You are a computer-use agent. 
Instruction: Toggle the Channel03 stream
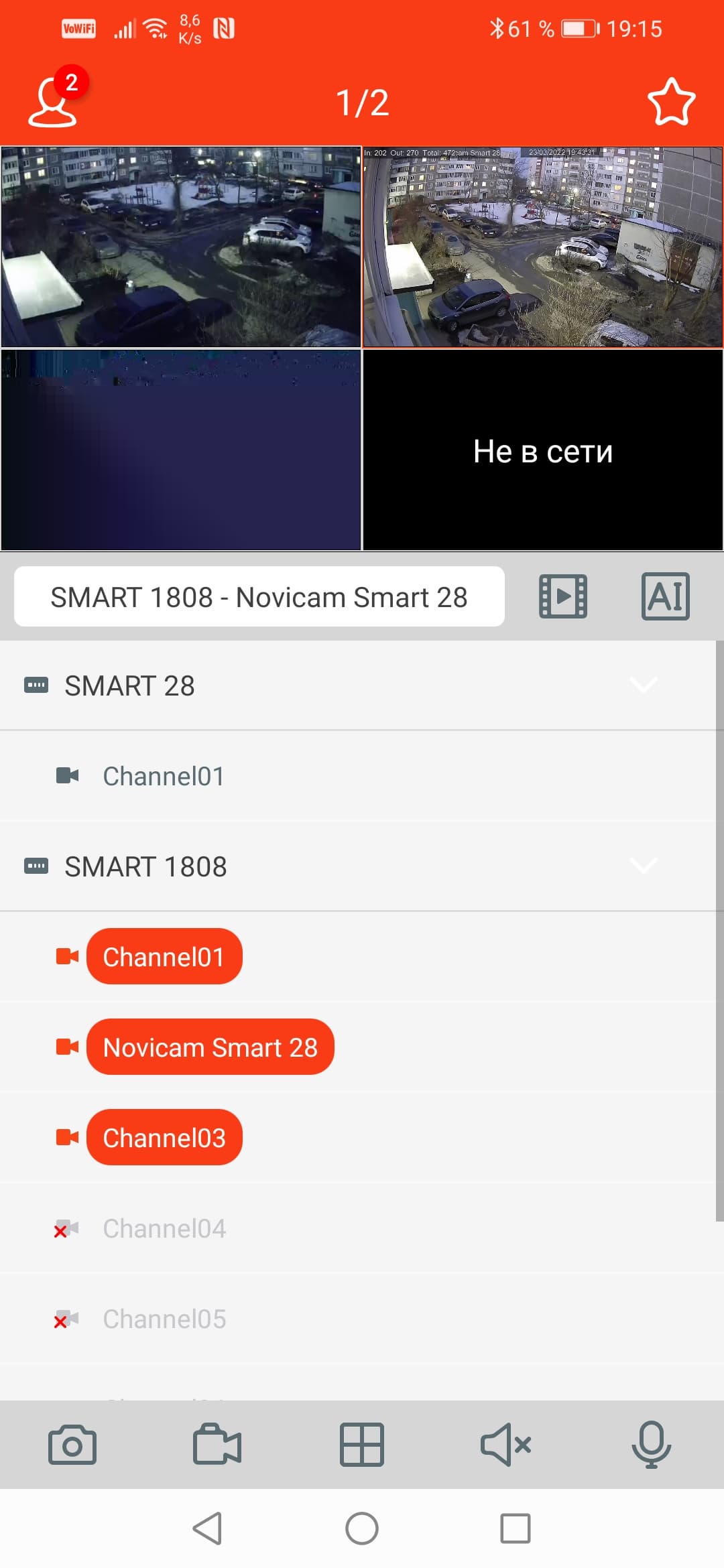pos(164,1137)
